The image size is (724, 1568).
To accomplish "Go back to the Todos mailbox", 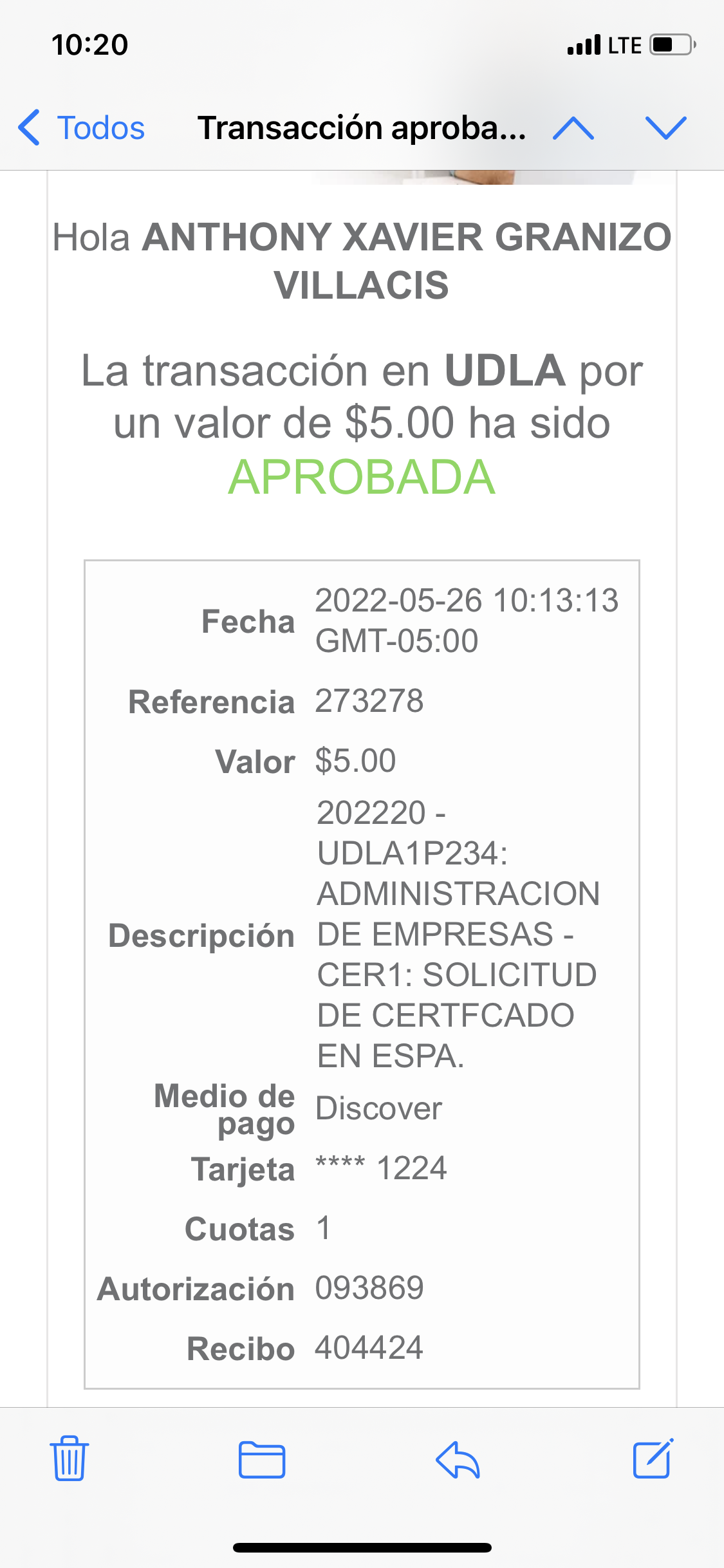I will 82,127.
